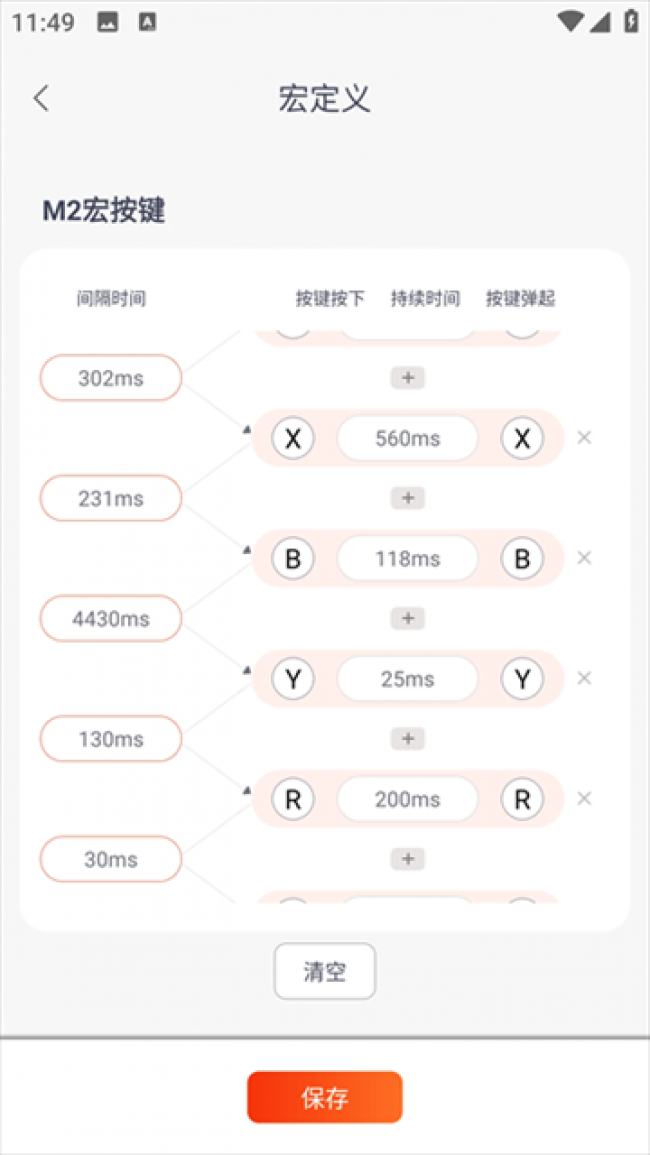Go back from the macro definition screen
Viewport: 650px width, 1155px height.
(x=41, y=98)
